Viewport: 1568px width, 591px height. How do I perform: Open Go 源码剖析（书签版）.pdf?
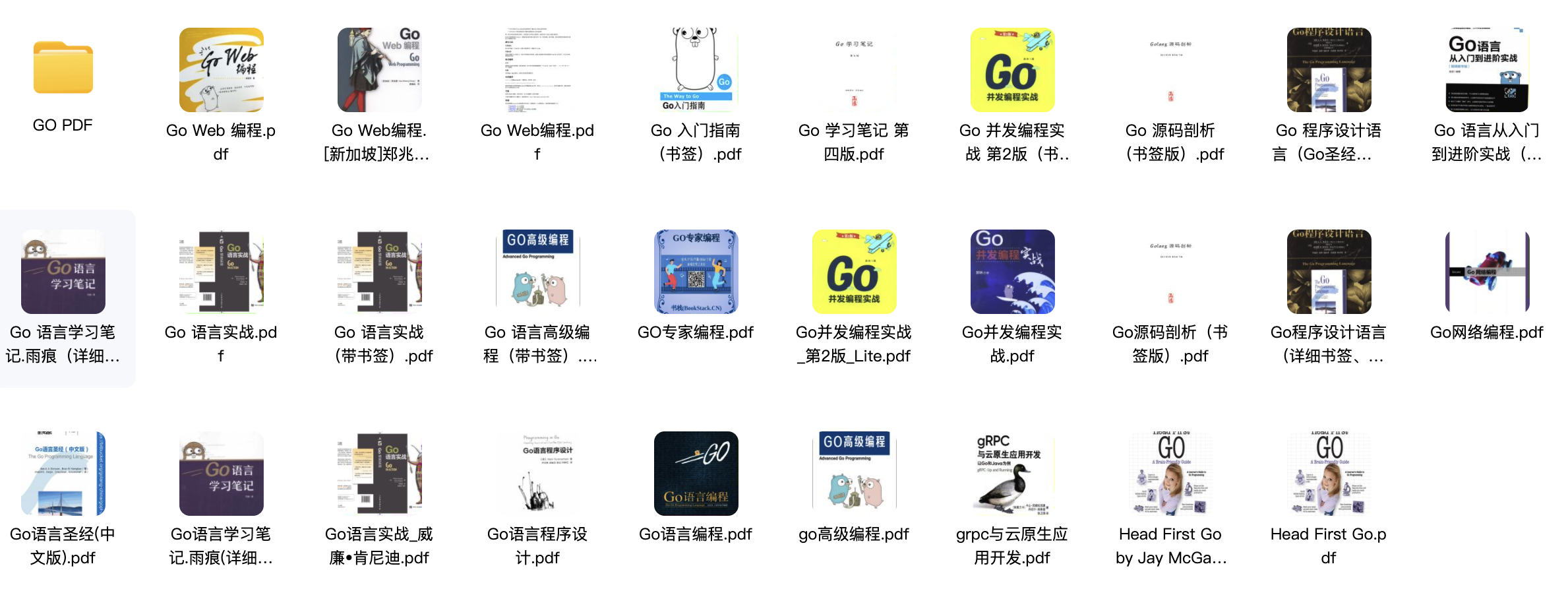[x=1170, y=70]
